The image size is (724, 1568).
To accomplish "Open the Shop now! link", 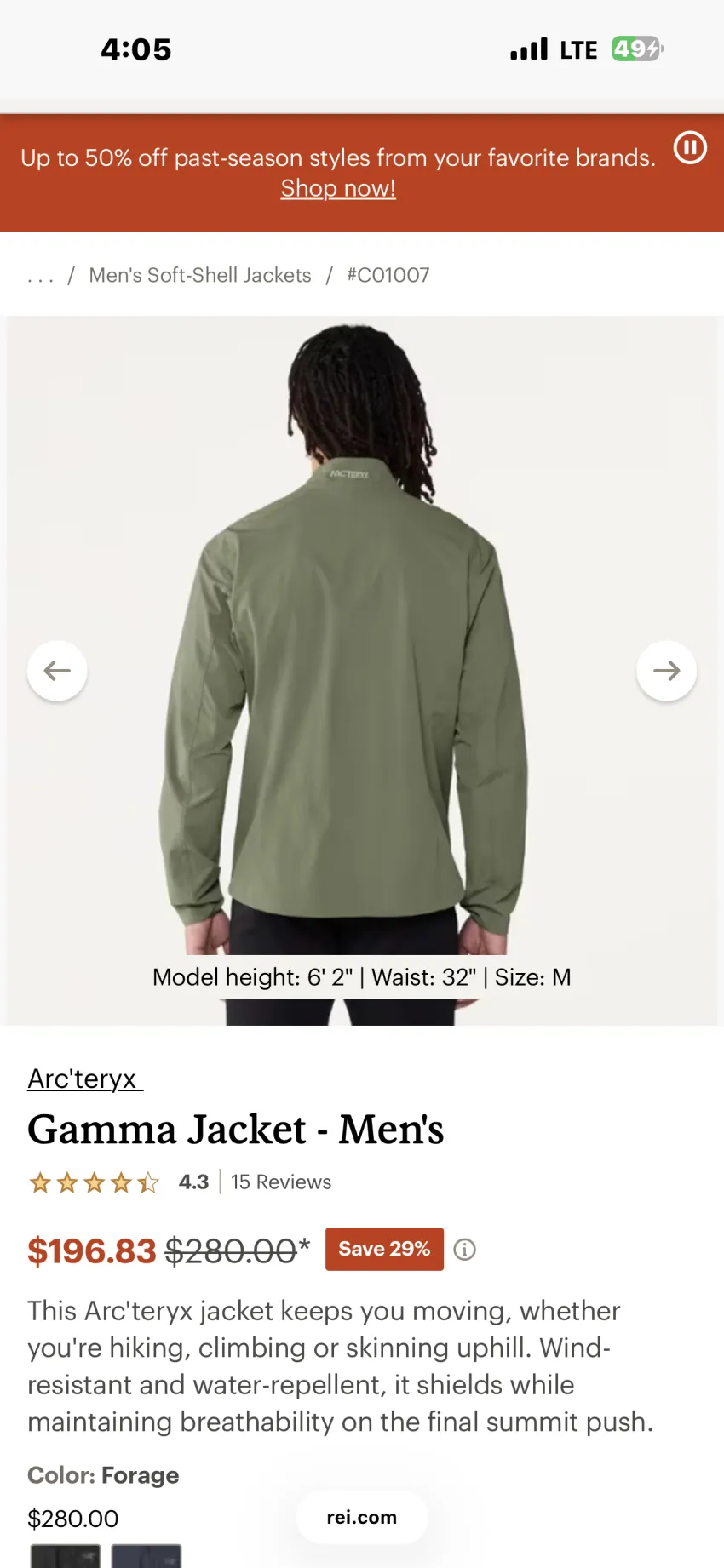I will tap(338, 188).
